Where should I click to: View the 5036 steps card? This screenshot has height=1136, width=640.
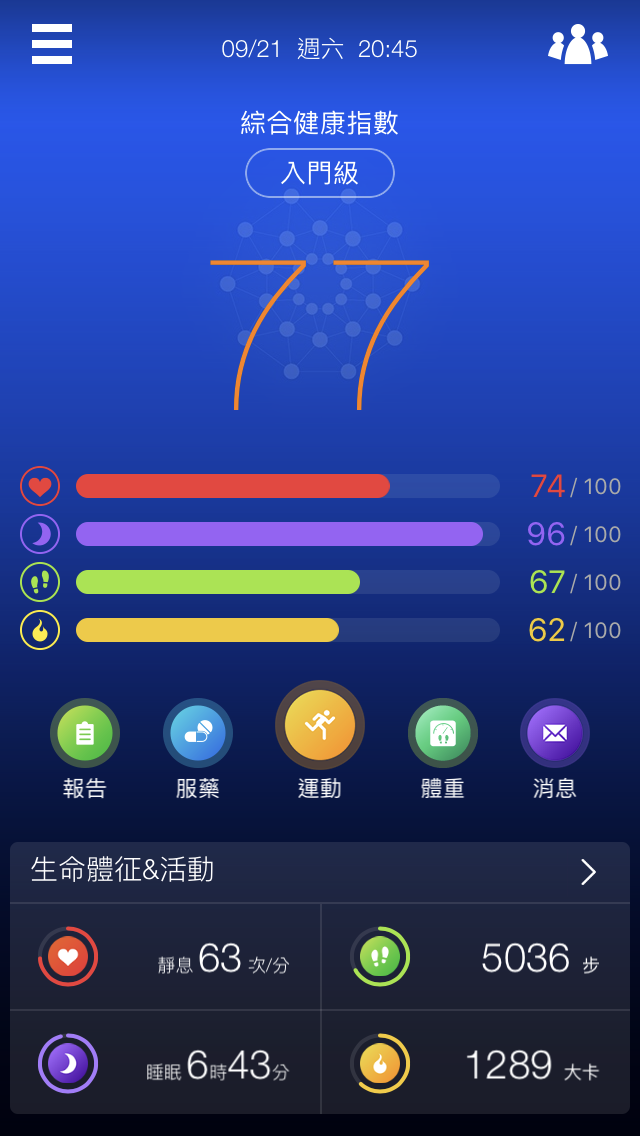point(476,957)
